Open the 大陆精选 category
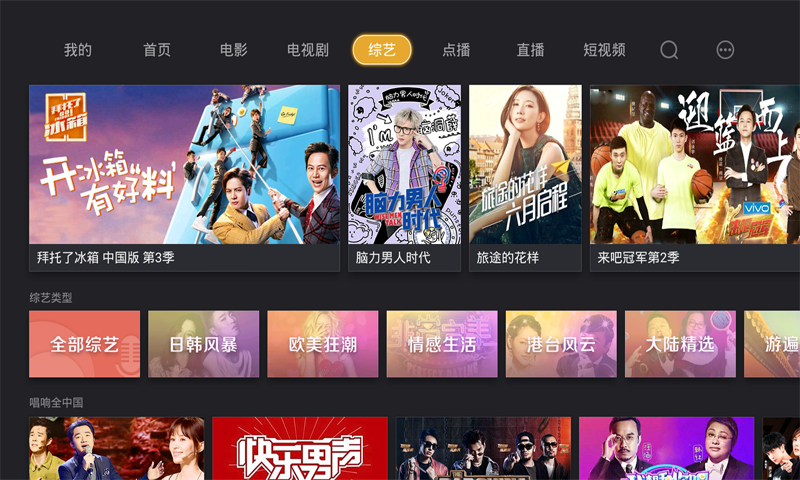The width and height of the screenshot is (800, 480). 680,344
